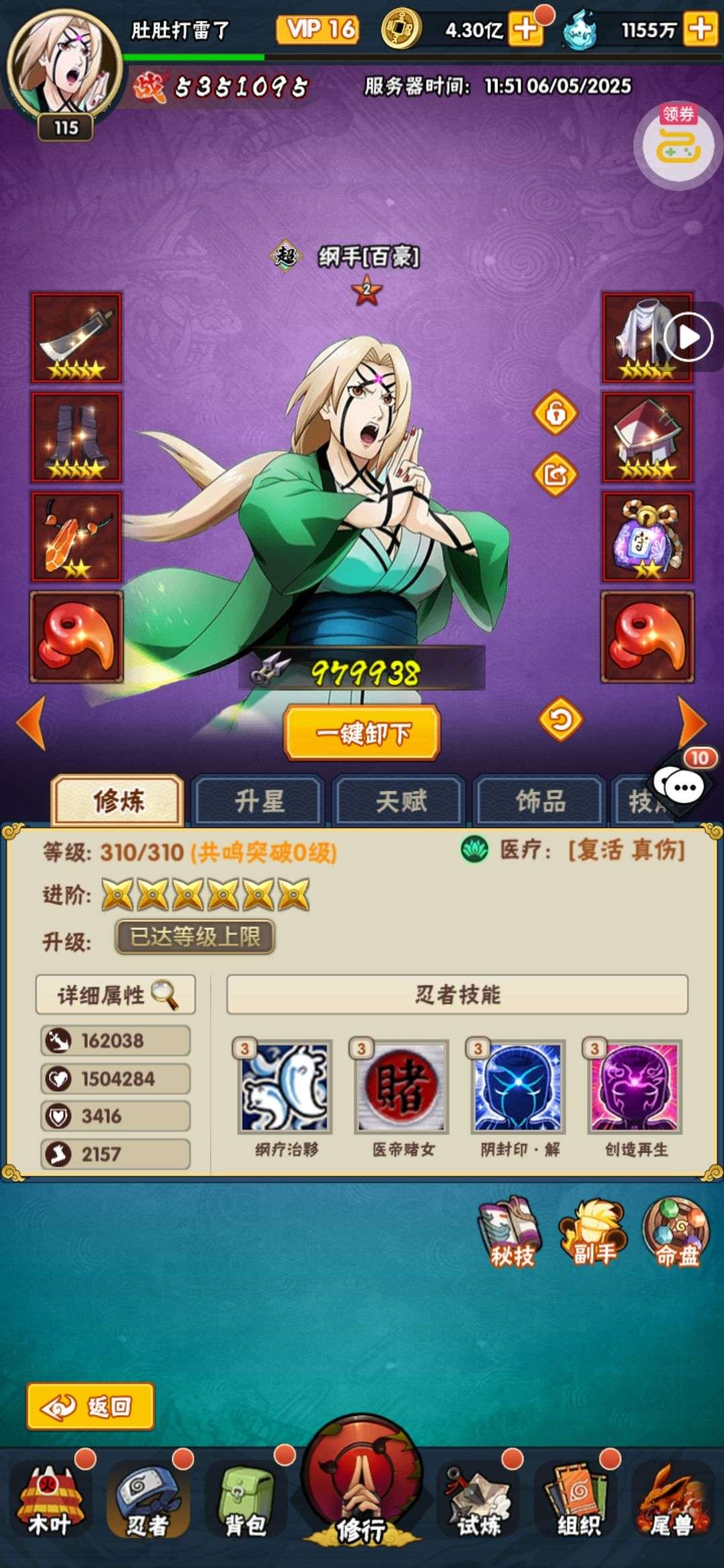Select the 饰品 tab
Viewport: 724px width, 1568px height.
pos(540,801)
